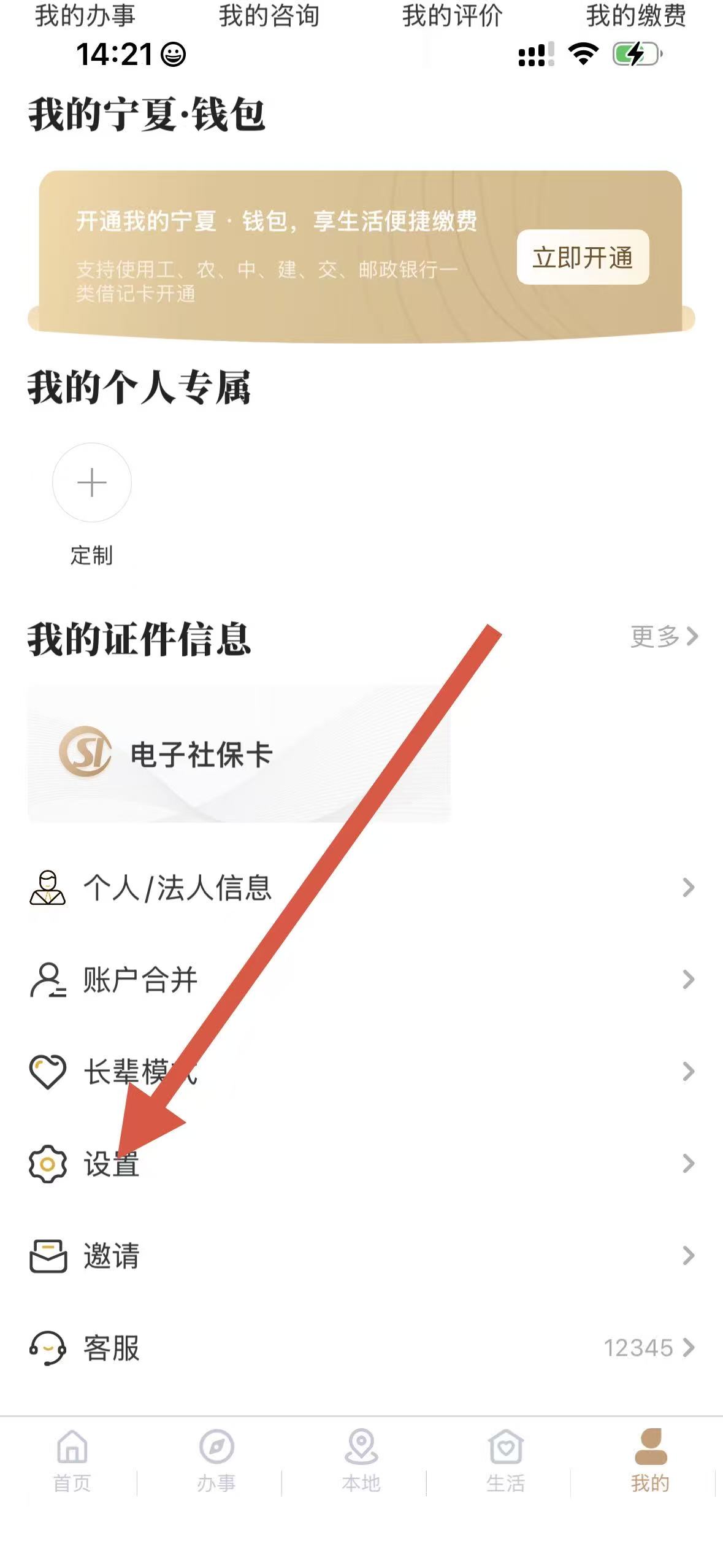This screenshot has height=1568, width=723.
Task: Contact 客服 12345 support
Action: (361, 1347)
